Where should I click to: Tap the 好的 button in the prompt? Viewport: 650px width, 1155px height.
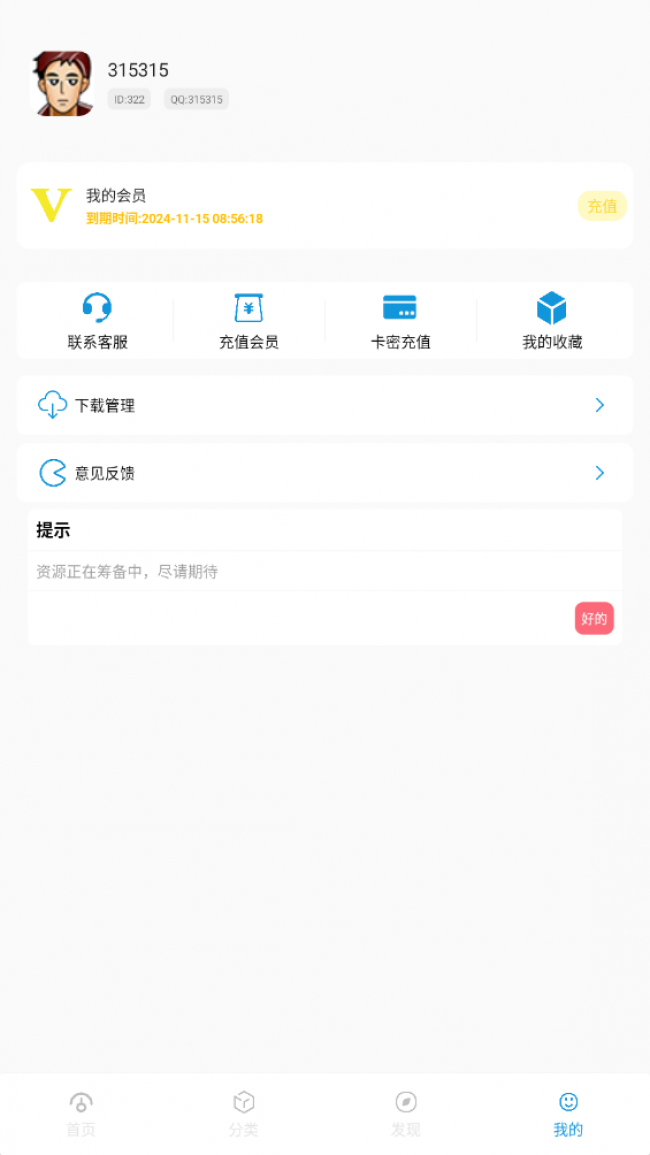click(593, 619)
